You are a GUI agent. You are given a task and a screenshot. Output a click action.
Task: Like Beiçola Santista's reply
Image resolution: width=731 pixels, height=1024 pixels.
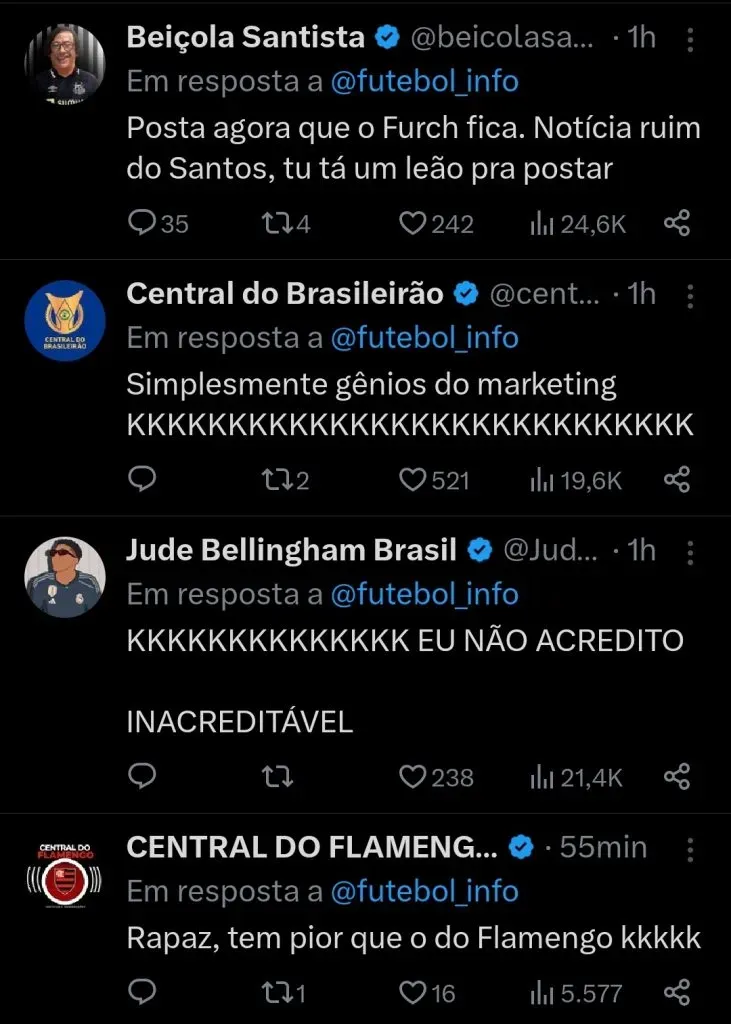pyautogui.click(x=413, y=224)
